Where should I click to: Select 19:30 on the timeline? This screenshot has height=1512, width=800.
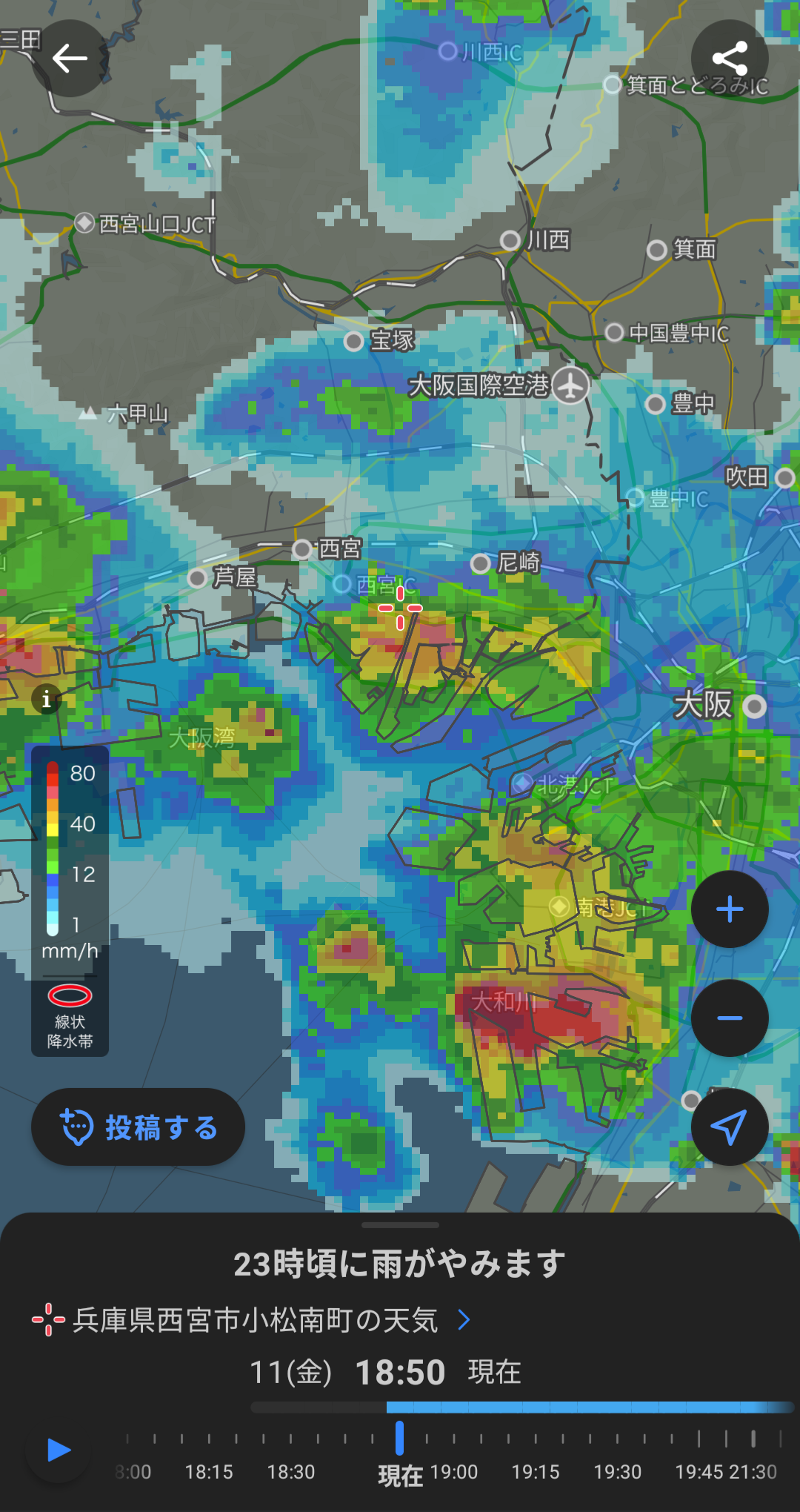click(x=618, y=1472)
